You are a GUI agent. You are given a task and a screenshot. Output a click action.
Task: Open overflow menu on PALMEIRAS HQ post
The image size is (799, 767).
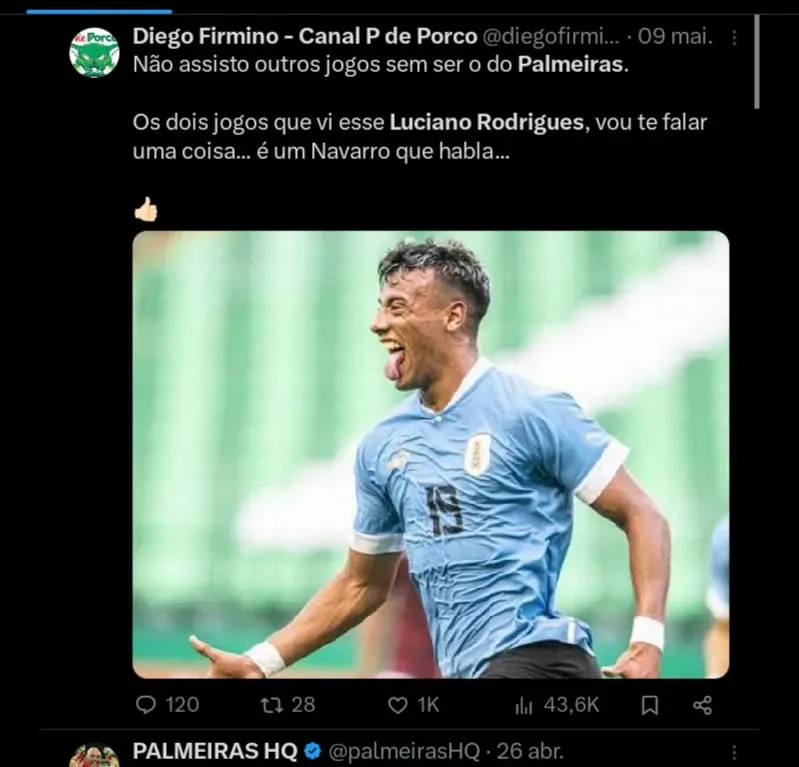[x=735, y=752]
